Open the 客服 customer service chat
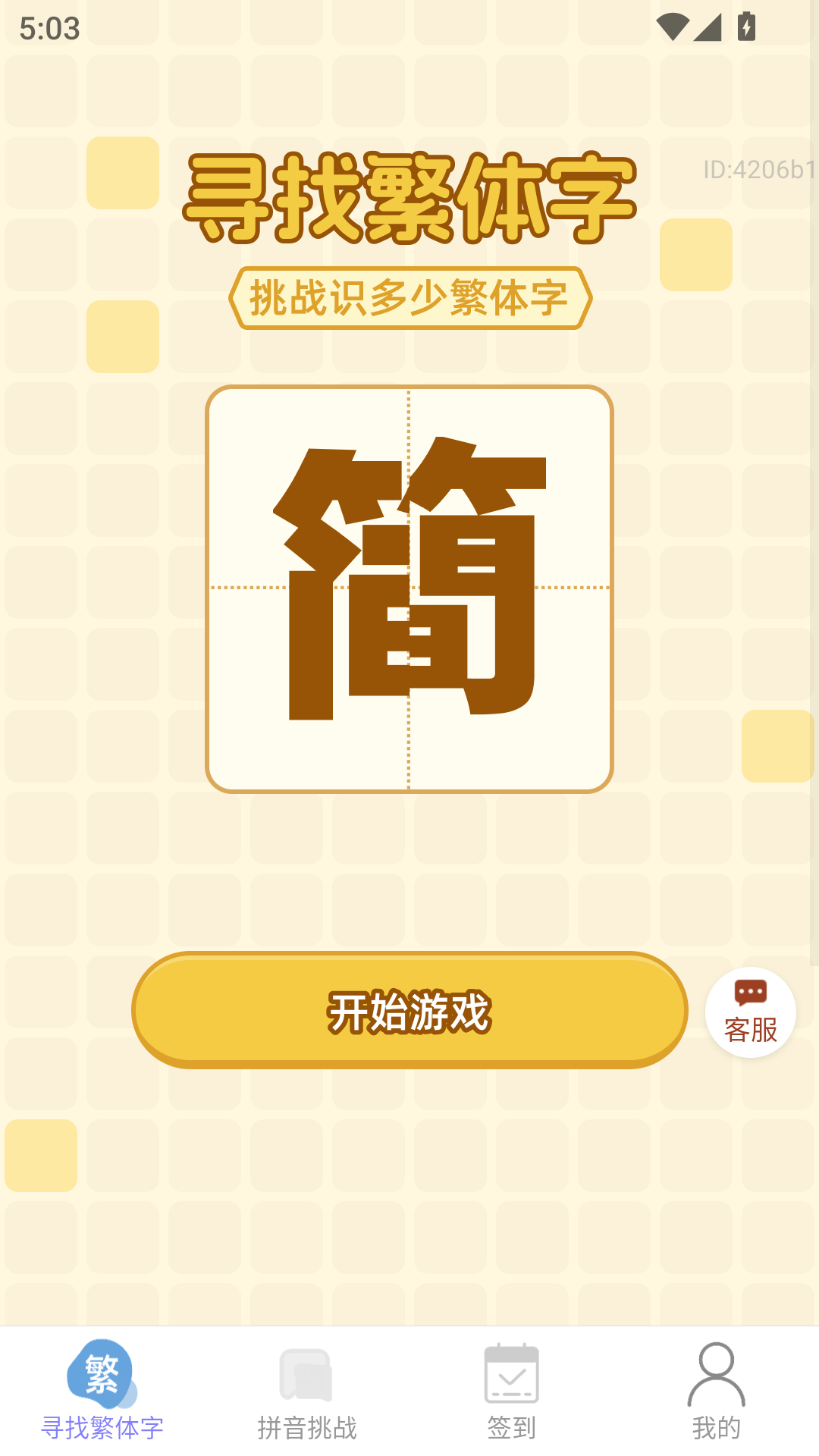The width and height of the screenshot is (819, 1456). coord(751,1012)
